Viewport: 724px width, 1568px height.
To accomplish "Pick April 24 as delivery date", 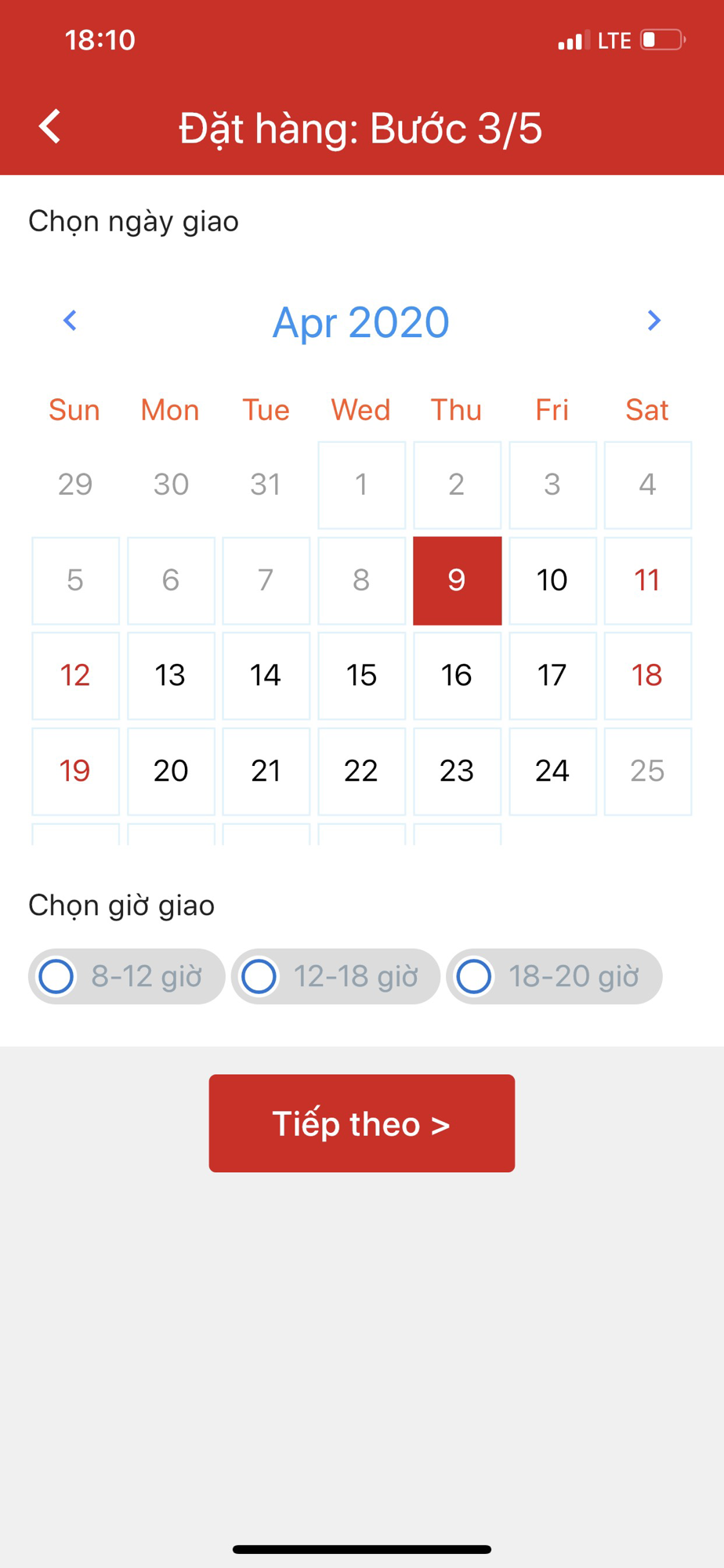I will pyautogui.click(x=552, y=771).
